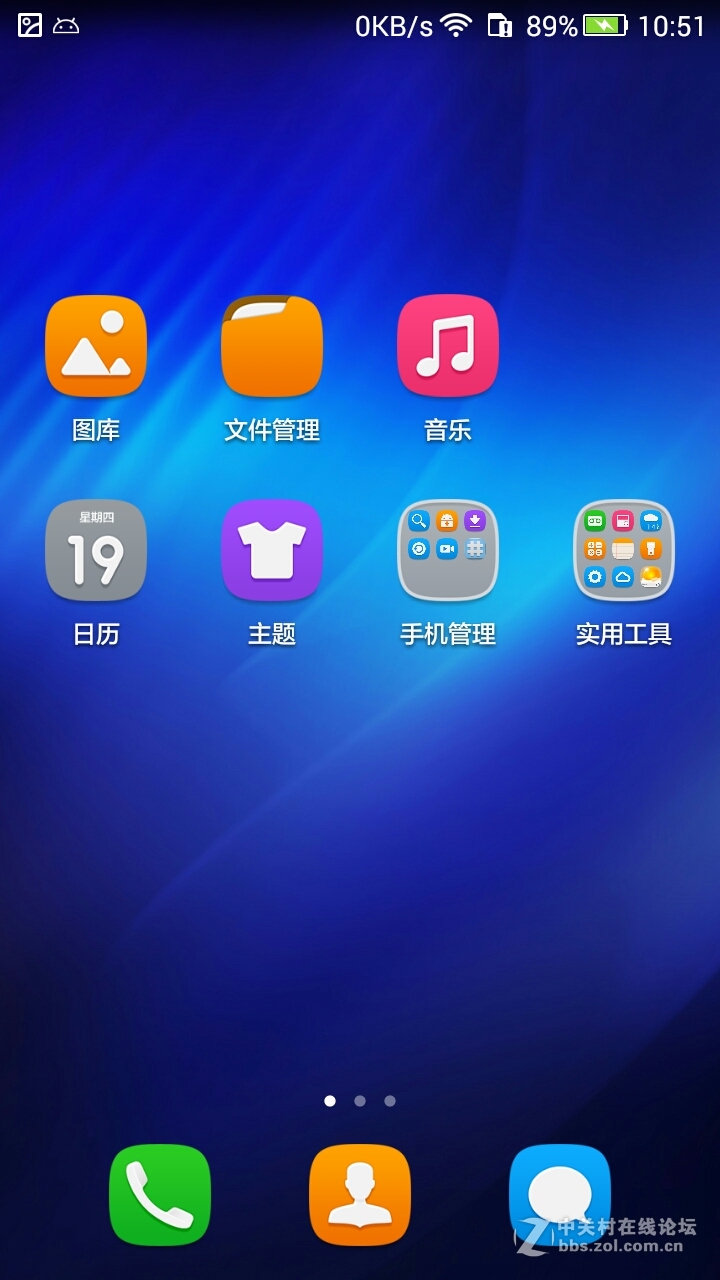The height and width of the screenshot is (1280, 720).
Task: Open the 手机管理 folder
Action: pyautogui.click(x=448, y=550)
